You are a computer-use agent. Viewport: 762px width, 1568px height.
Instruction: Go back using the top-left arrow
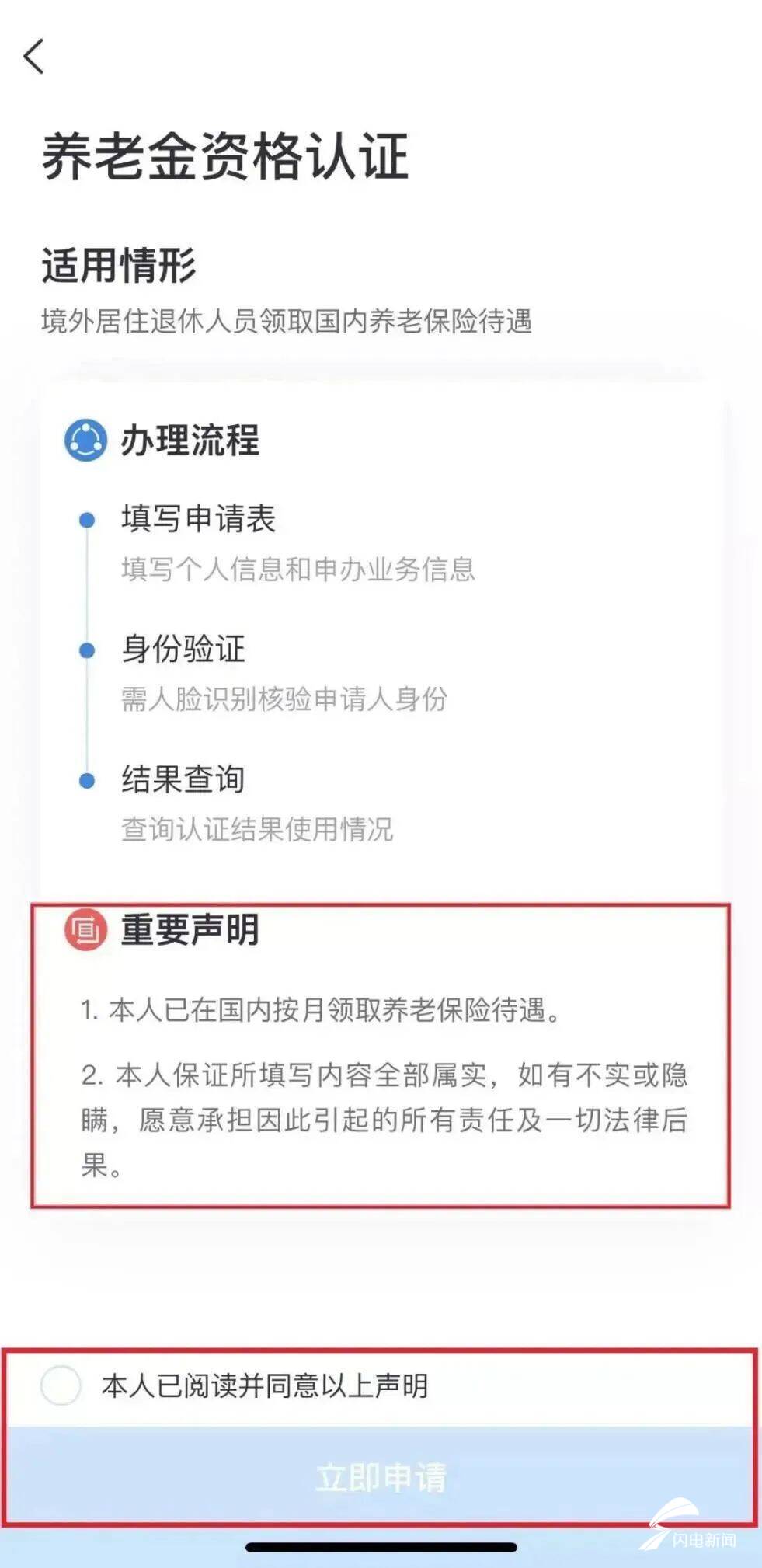click(x=34, y=57)
